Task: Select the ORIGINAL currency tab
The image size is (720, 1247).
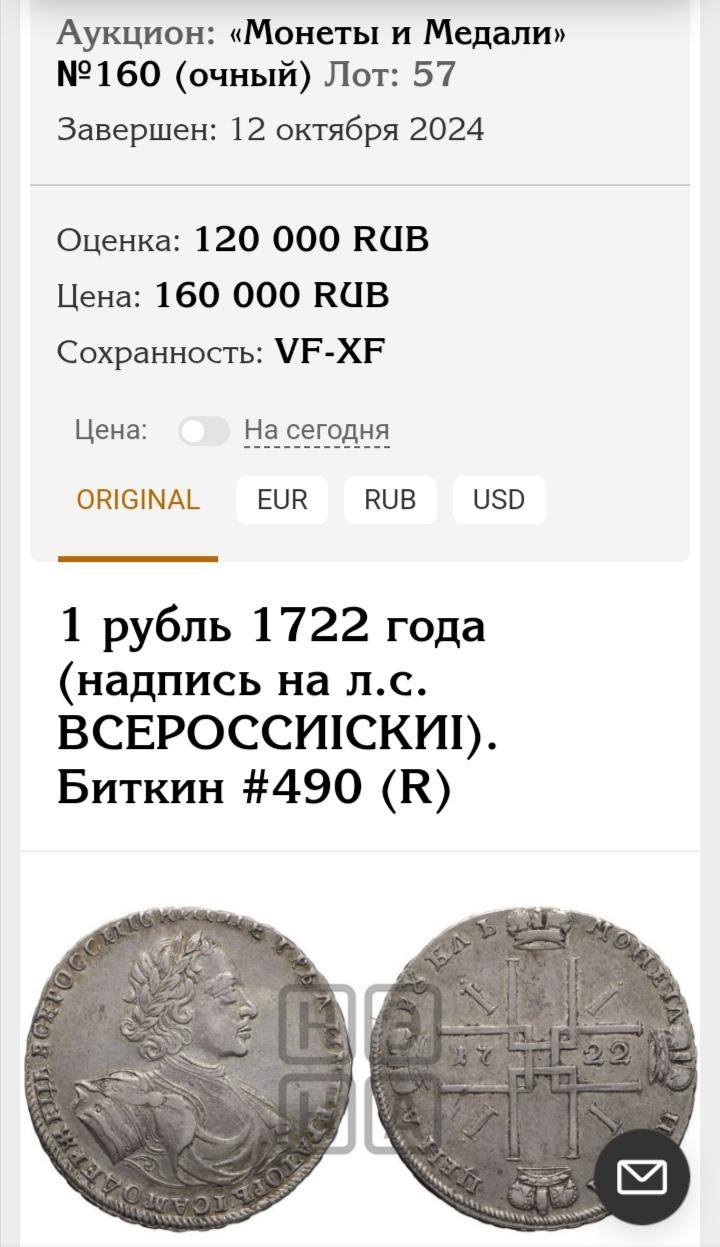Action: (x=138, y=500)
